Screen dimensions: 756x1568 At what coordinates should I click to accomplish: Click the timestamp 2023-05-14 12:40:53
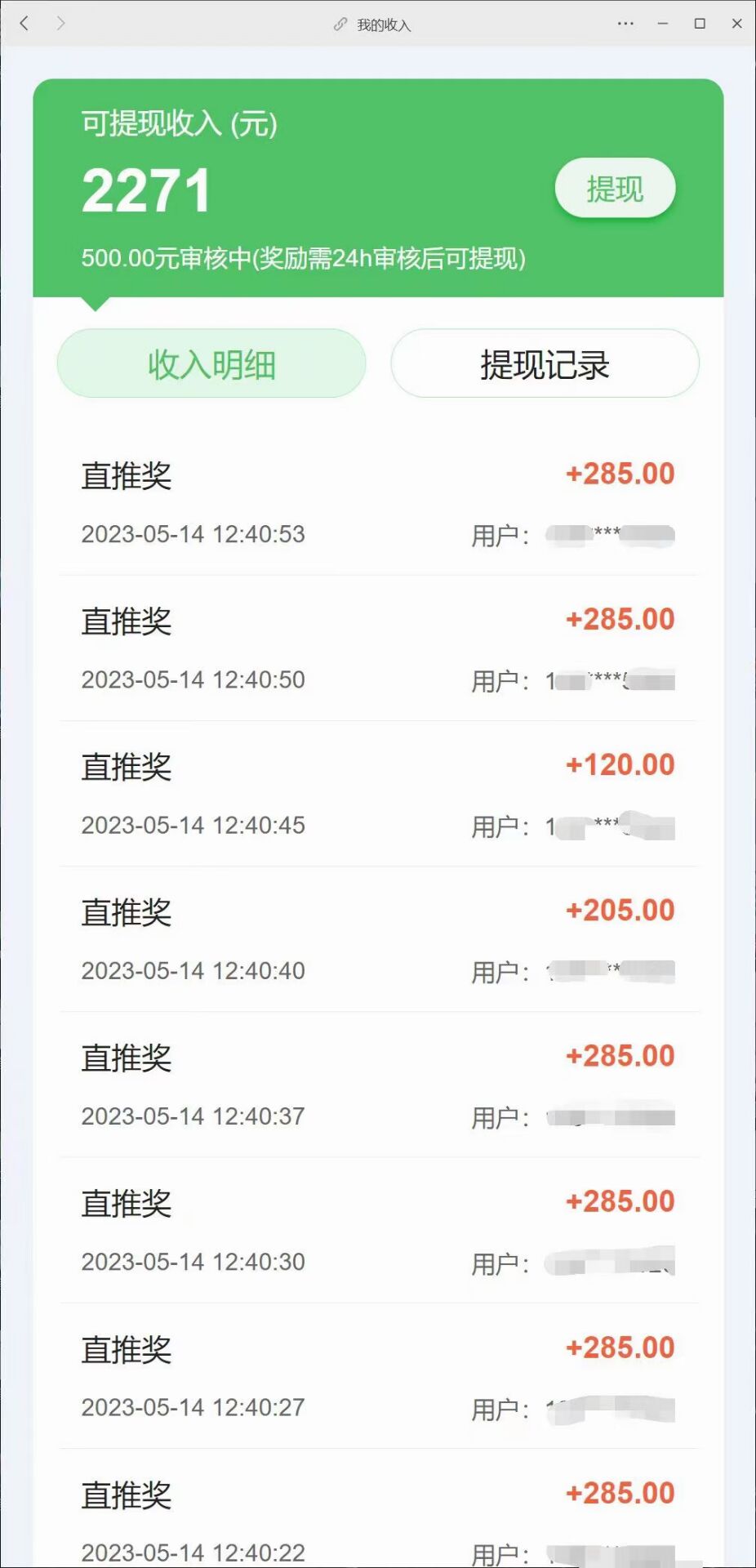click(x=193, y=535)
